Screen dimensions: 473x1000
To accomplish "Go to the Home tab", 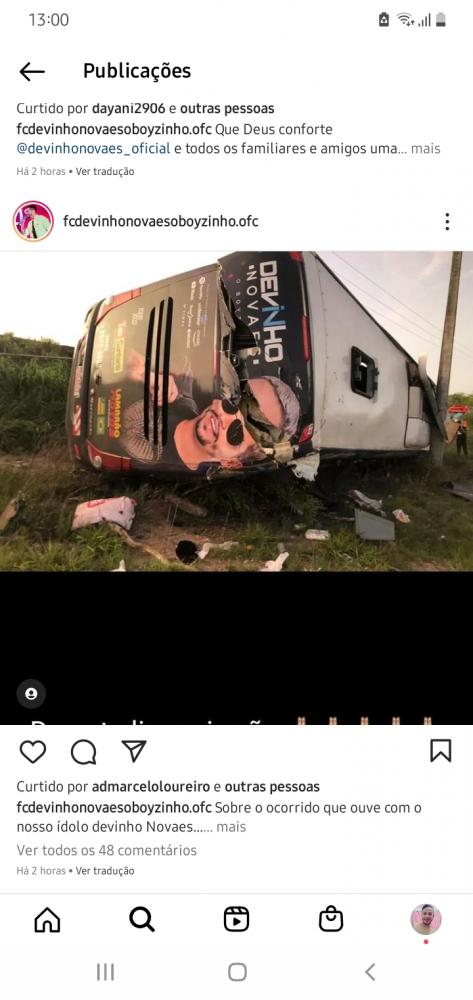I will click(47, 920).
